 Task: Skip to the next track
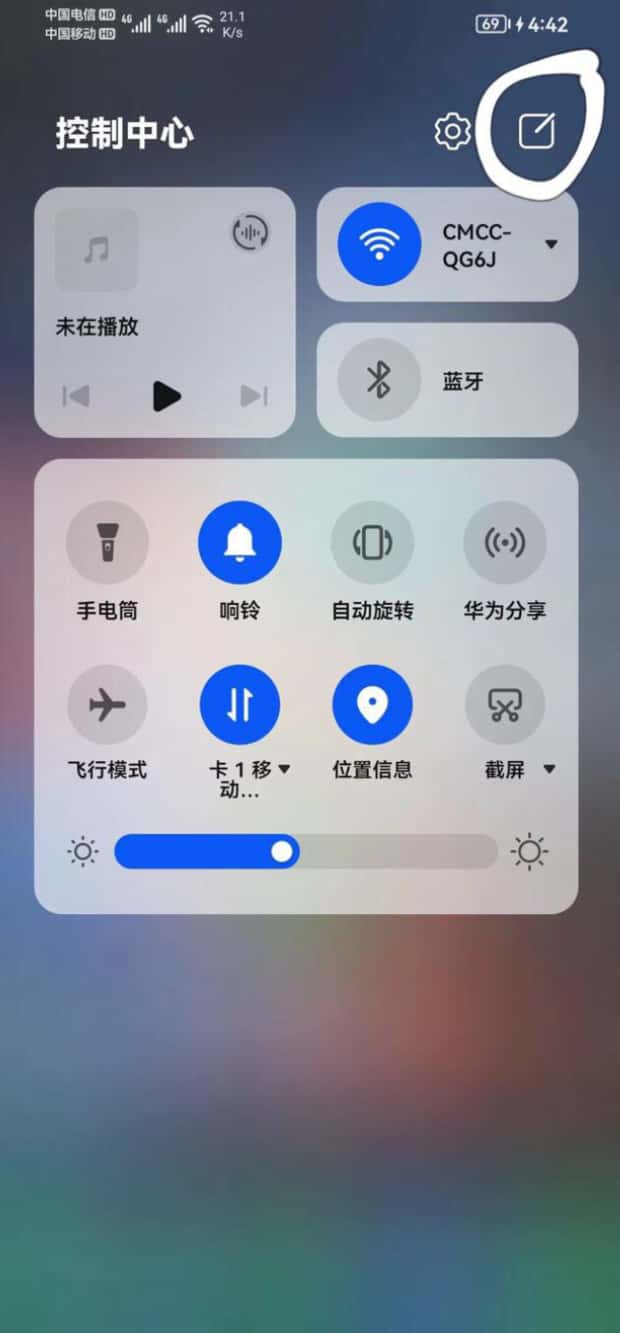(254, 396)
